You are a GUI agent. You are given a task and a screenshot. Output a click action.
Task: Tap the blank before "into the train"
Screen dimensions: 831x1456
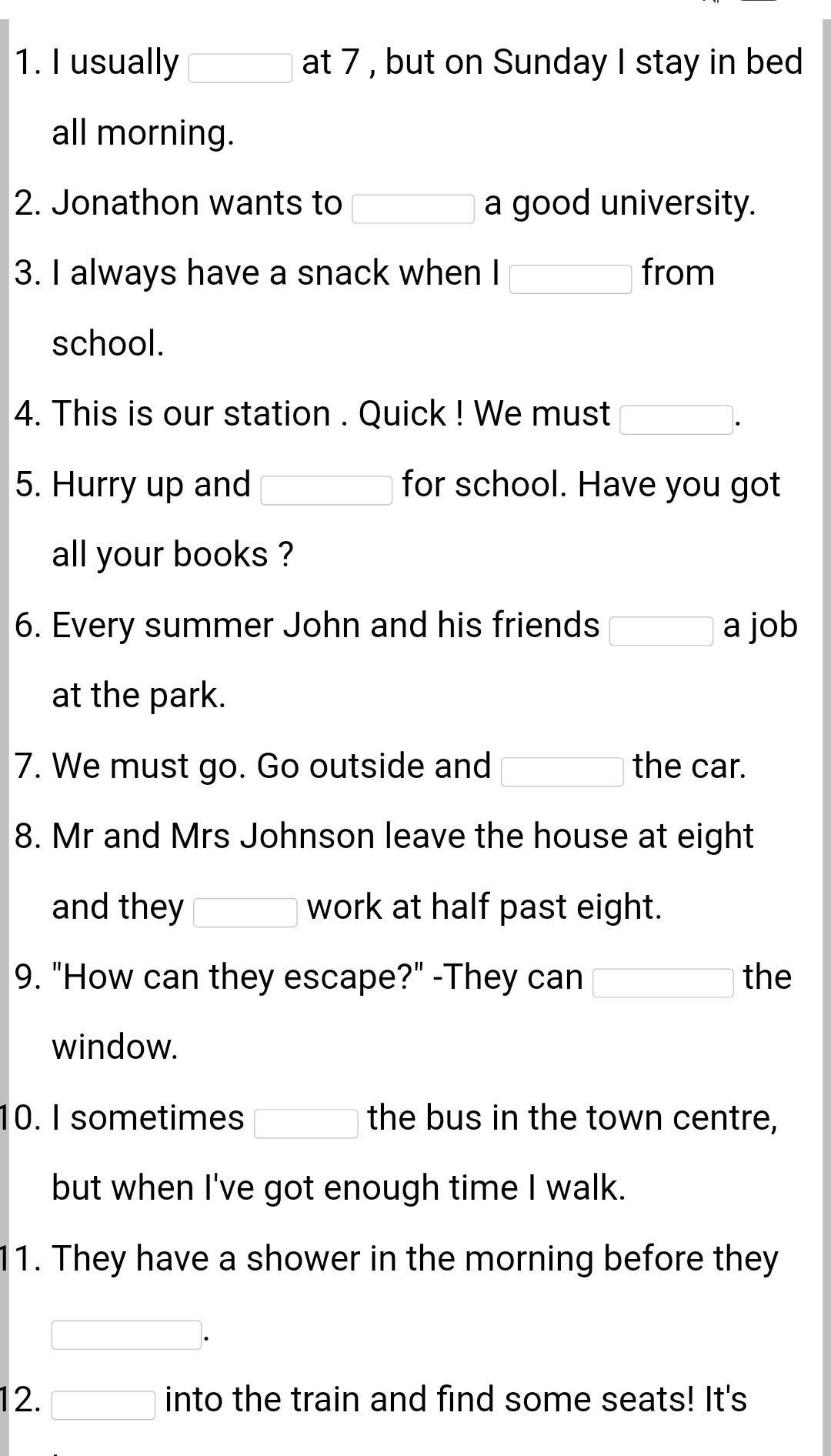(x=103, y=1405)
